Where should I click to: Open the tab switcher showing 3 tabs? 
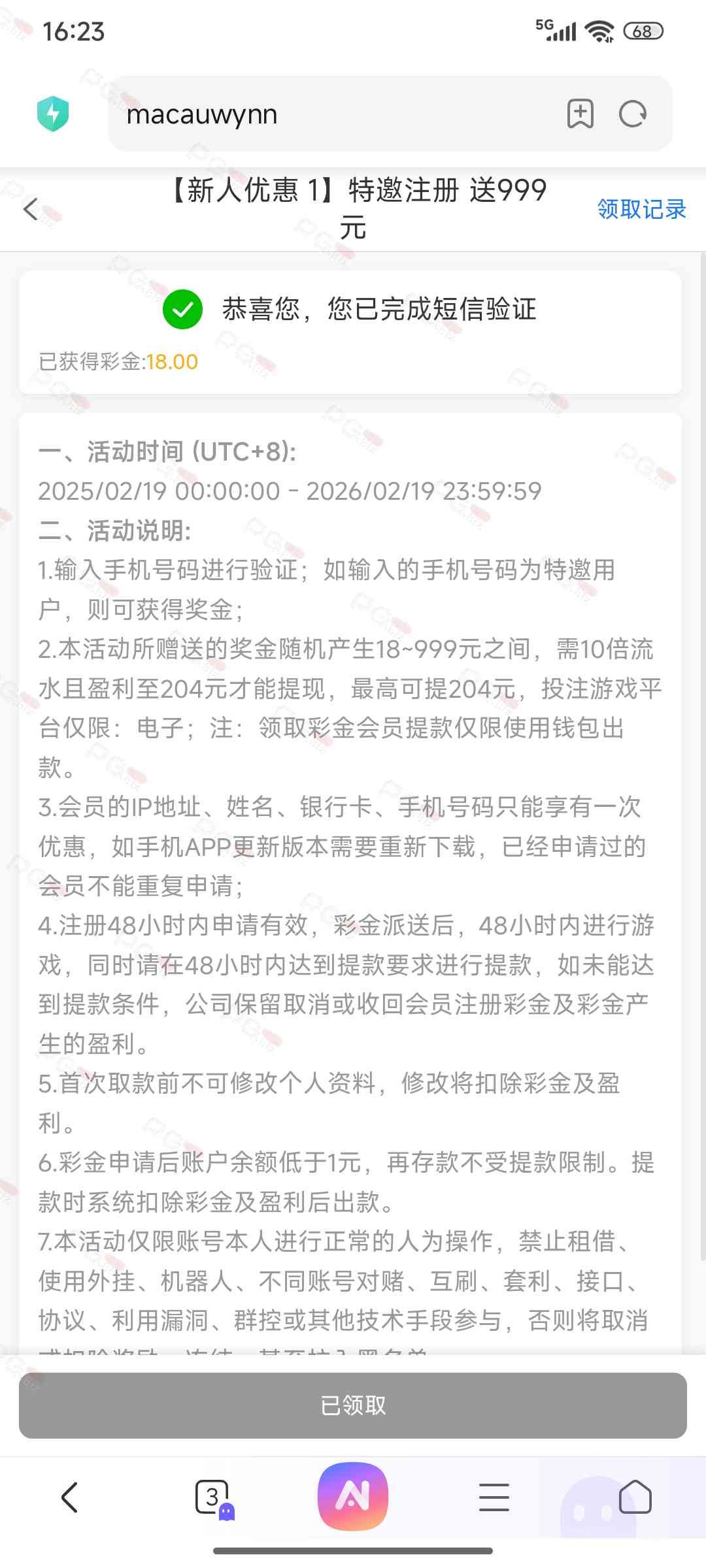(x=214, y=1497)
